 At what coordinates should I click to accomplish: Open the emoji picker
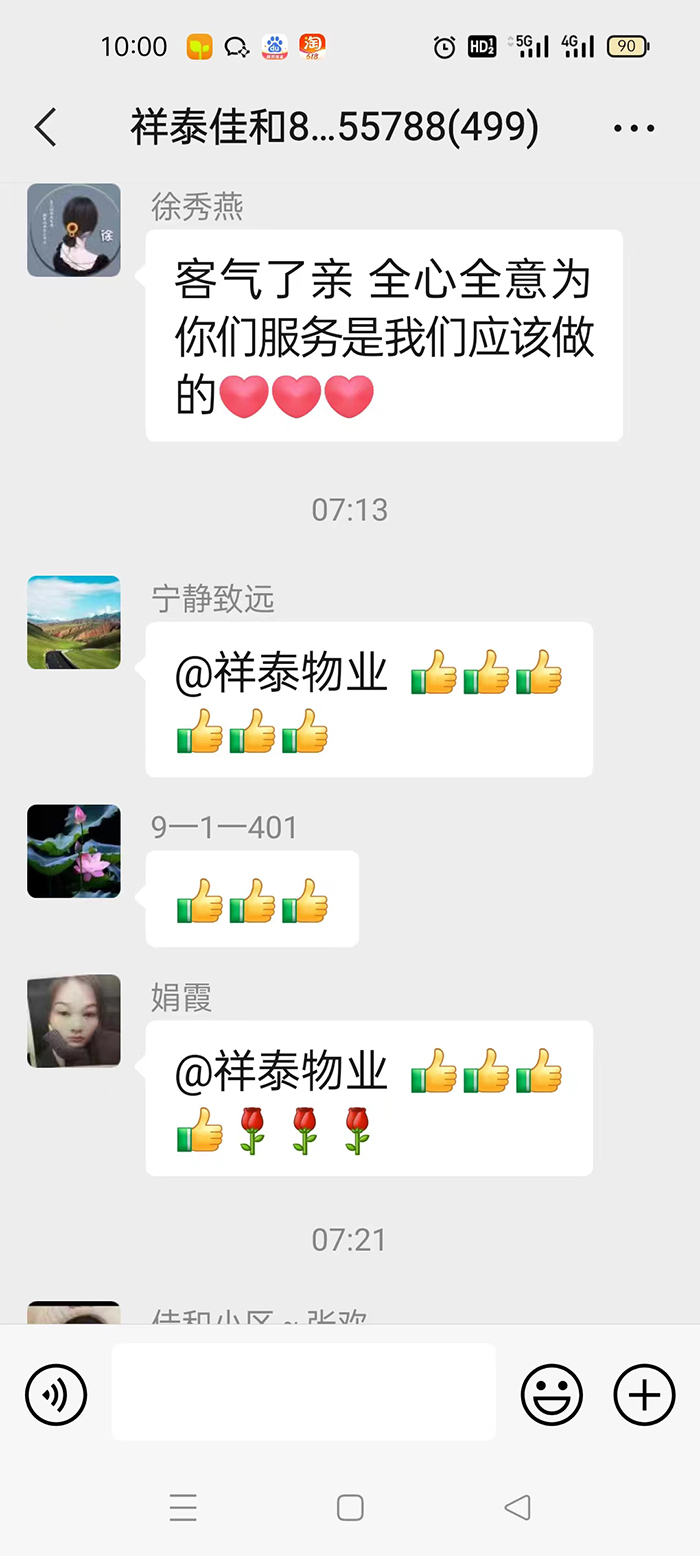[551, 1394]
